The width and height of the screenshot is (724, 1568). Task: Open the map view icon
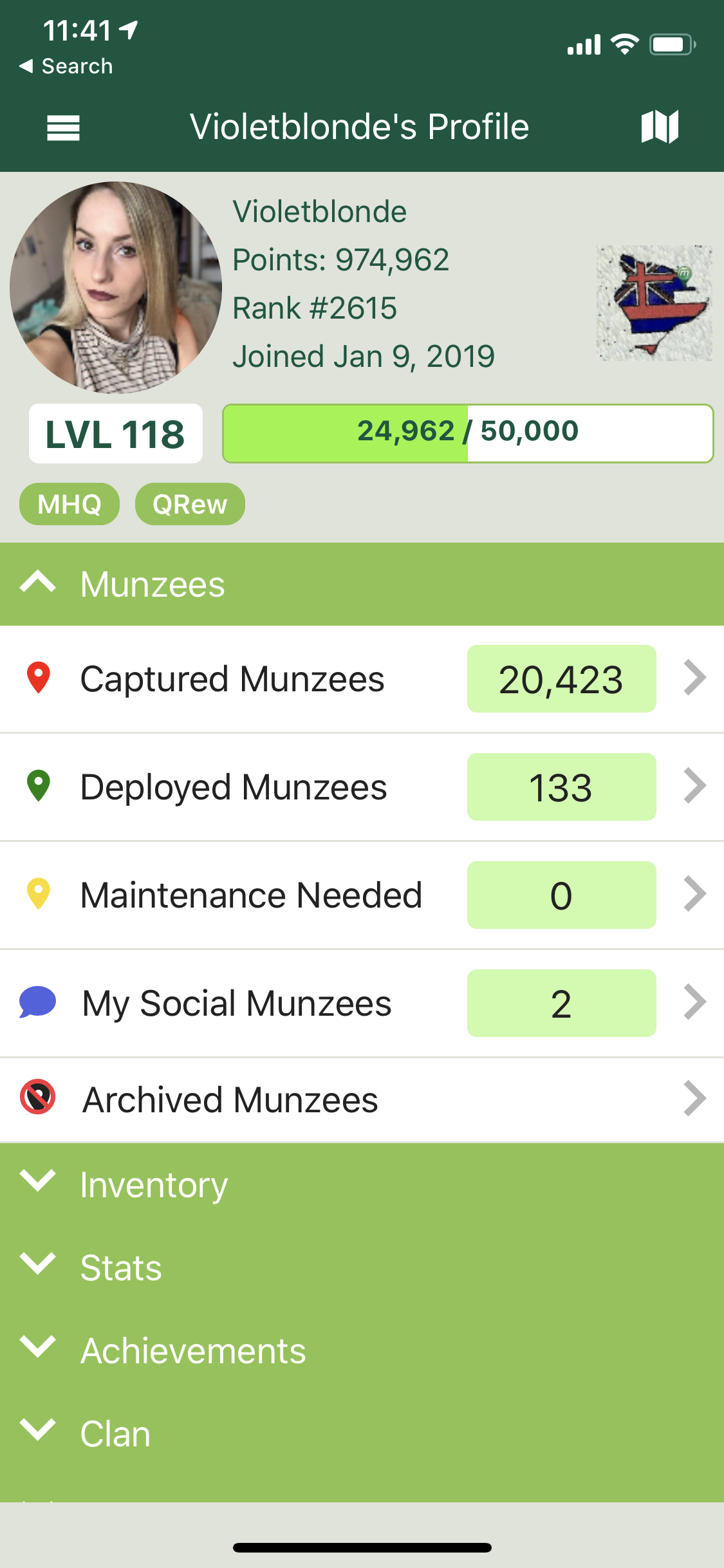(660, 126)
